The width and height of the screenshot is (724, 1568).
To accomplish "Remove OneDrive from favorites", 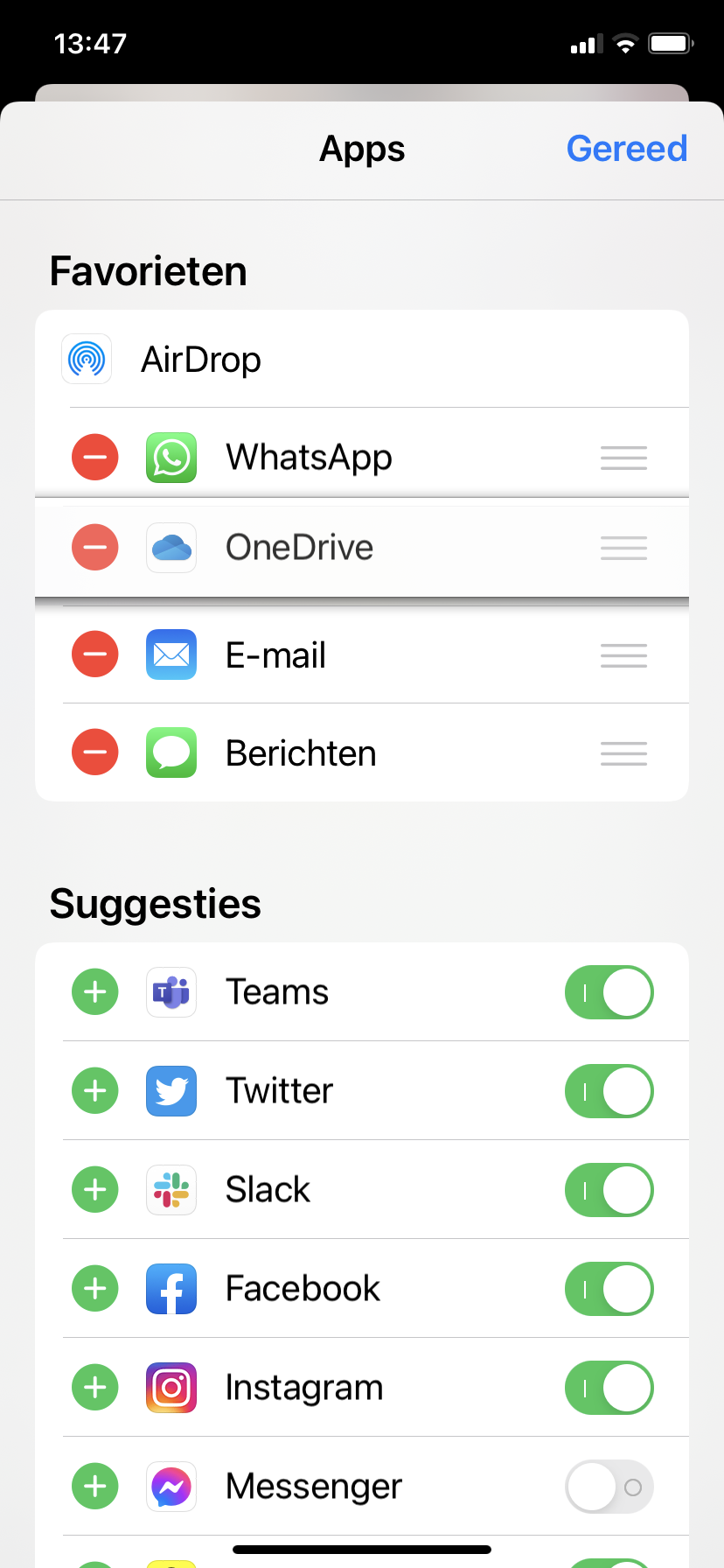I will tap(94, 547).
